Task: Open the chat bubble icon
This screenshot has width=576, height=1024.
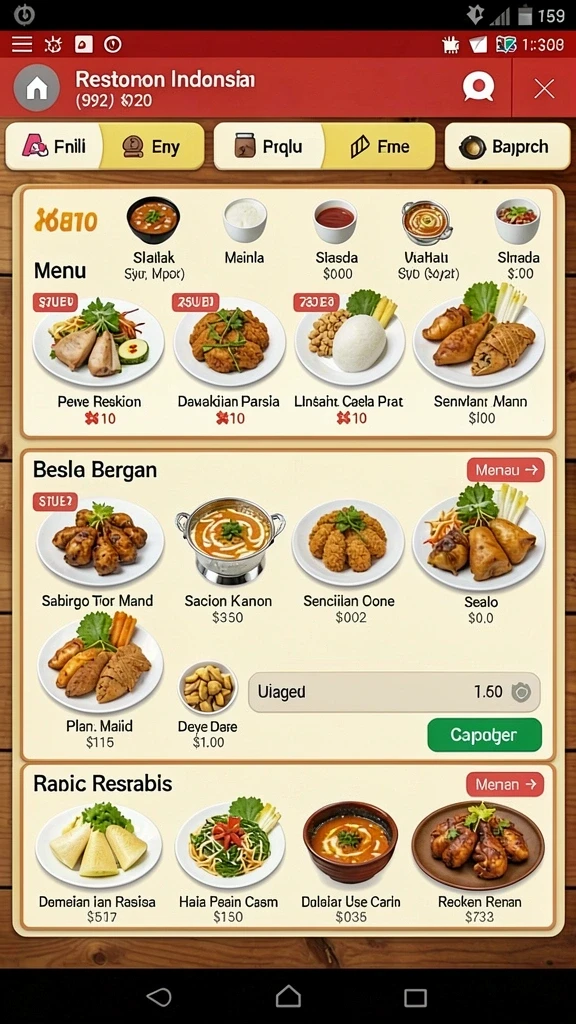Action: pos(478,88)
